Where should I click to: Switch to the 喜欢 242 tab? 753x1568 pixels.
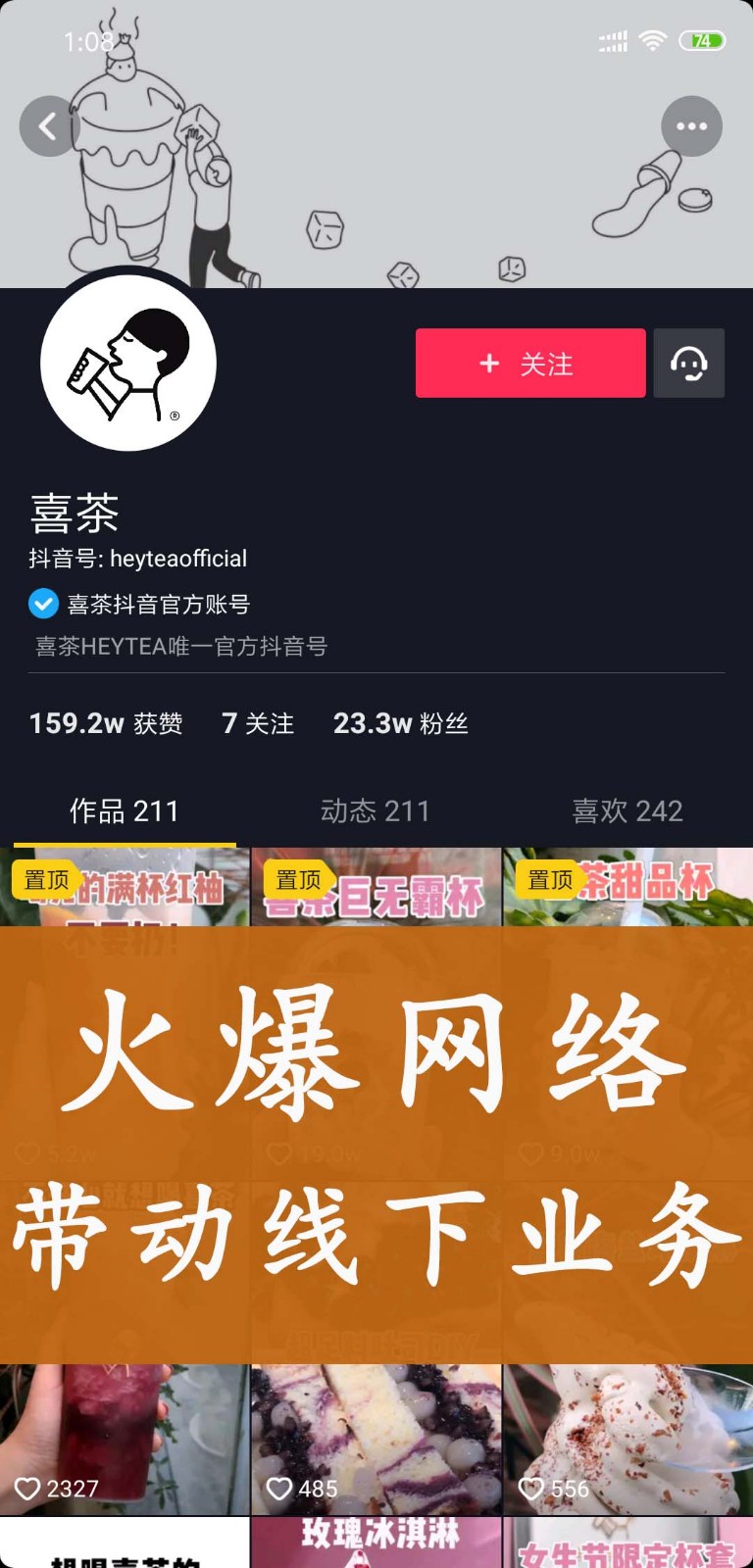click(x=627, y=811)
